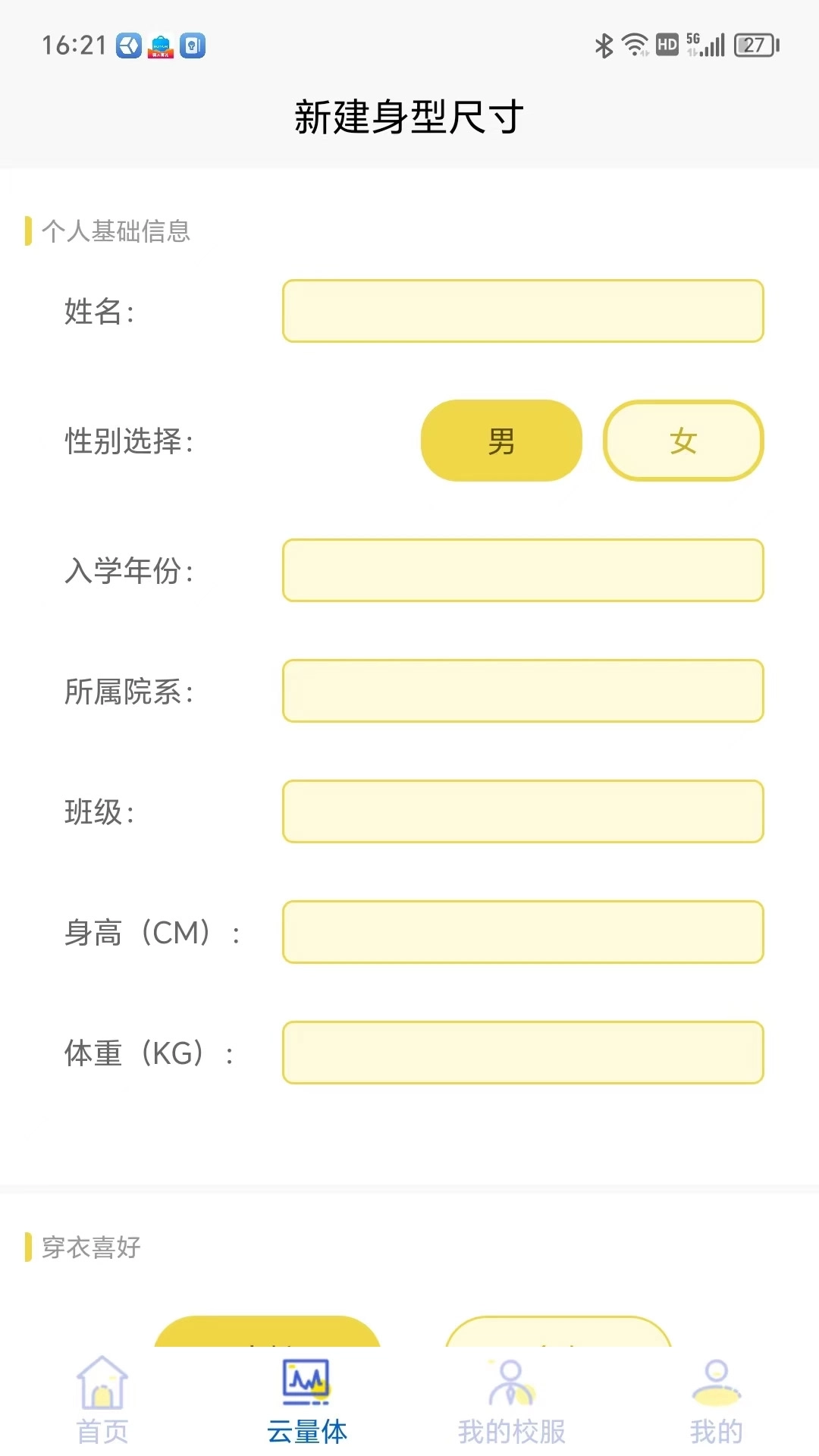Open the 所属院系 department selector
This screenshot has height=1456, width=819.
pyautogui.click(x=523, y=691)
